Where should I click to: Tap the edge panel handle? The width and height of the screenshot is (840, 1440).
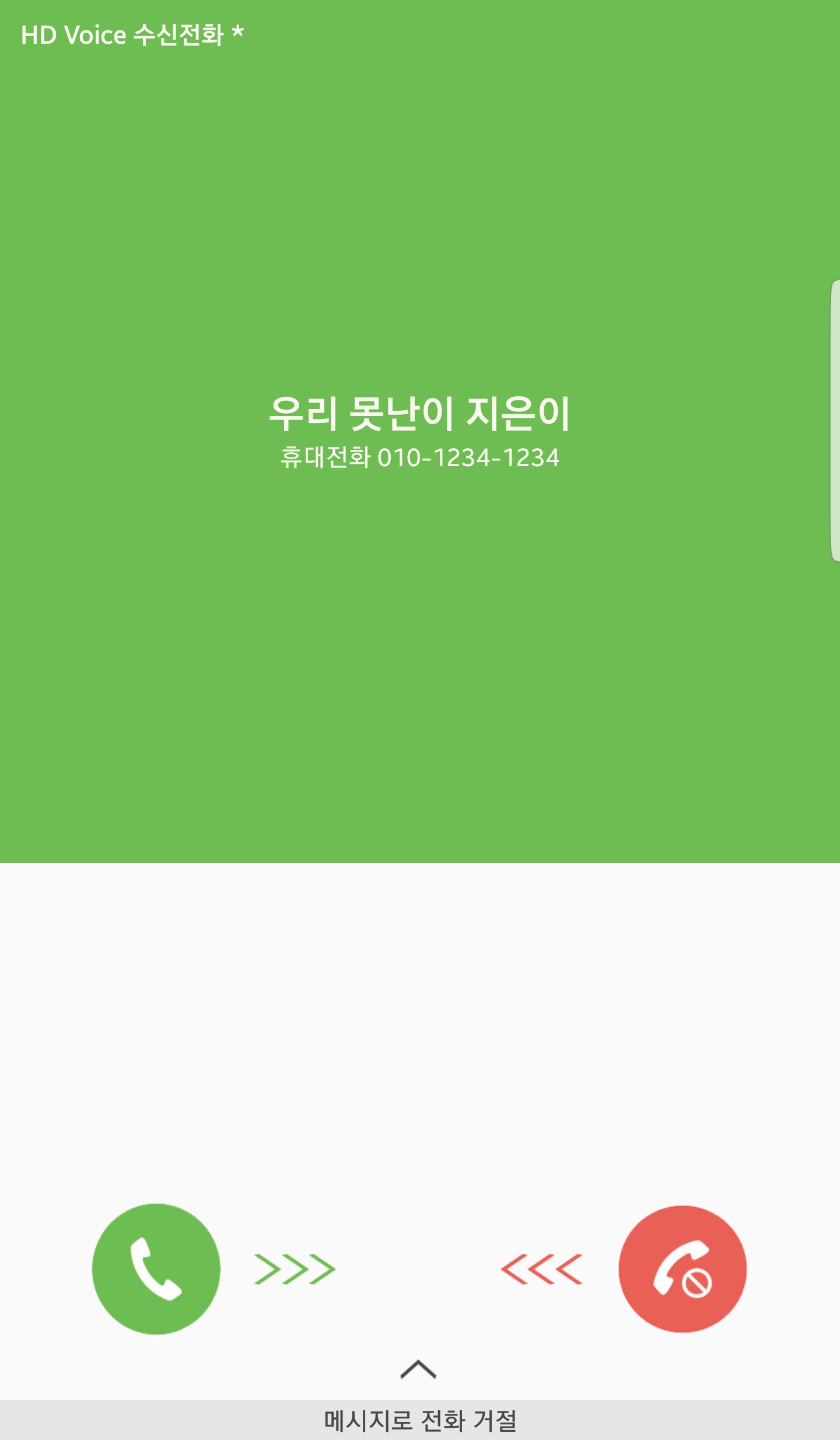(835, 420)
